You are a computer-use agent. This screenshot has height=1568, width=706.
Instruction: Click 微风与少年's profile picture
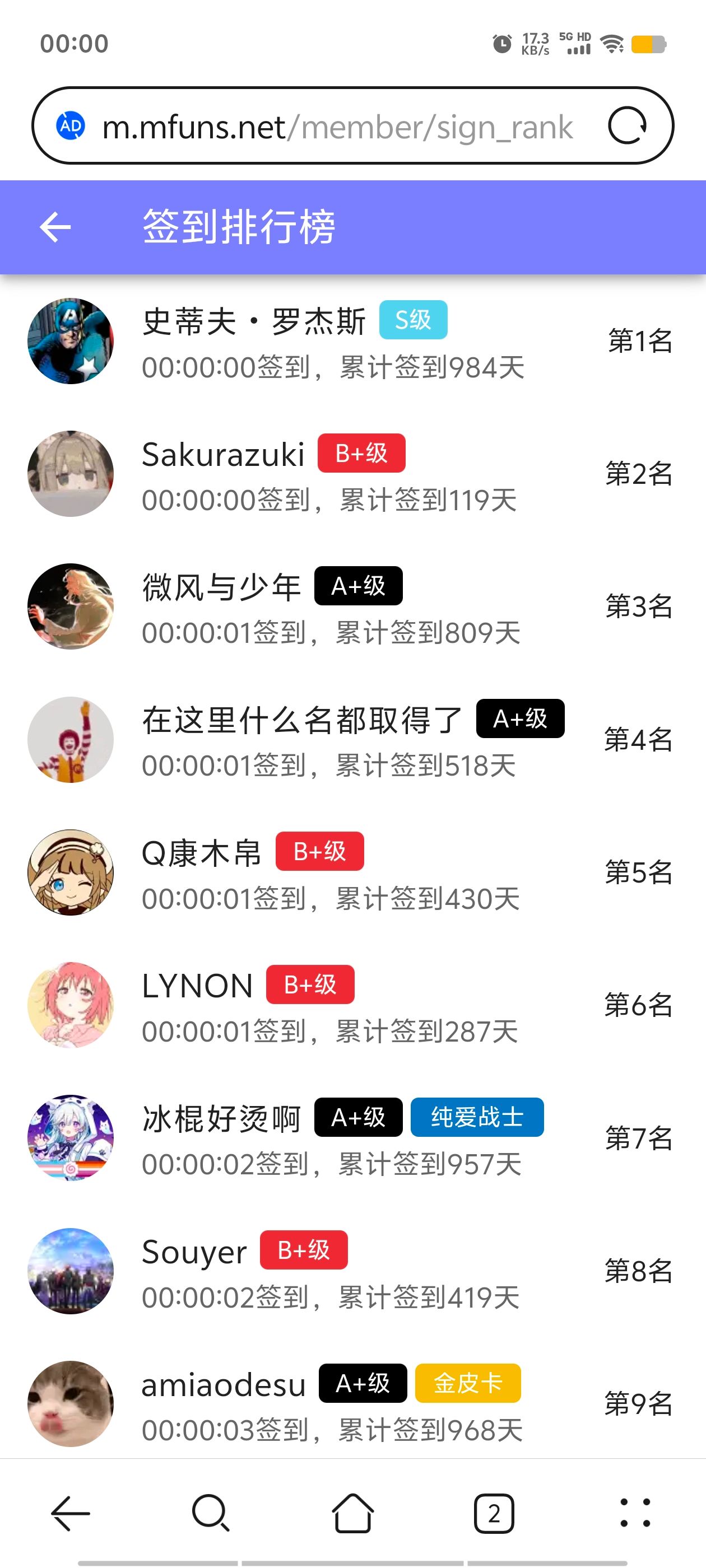(x=70, y=606)
